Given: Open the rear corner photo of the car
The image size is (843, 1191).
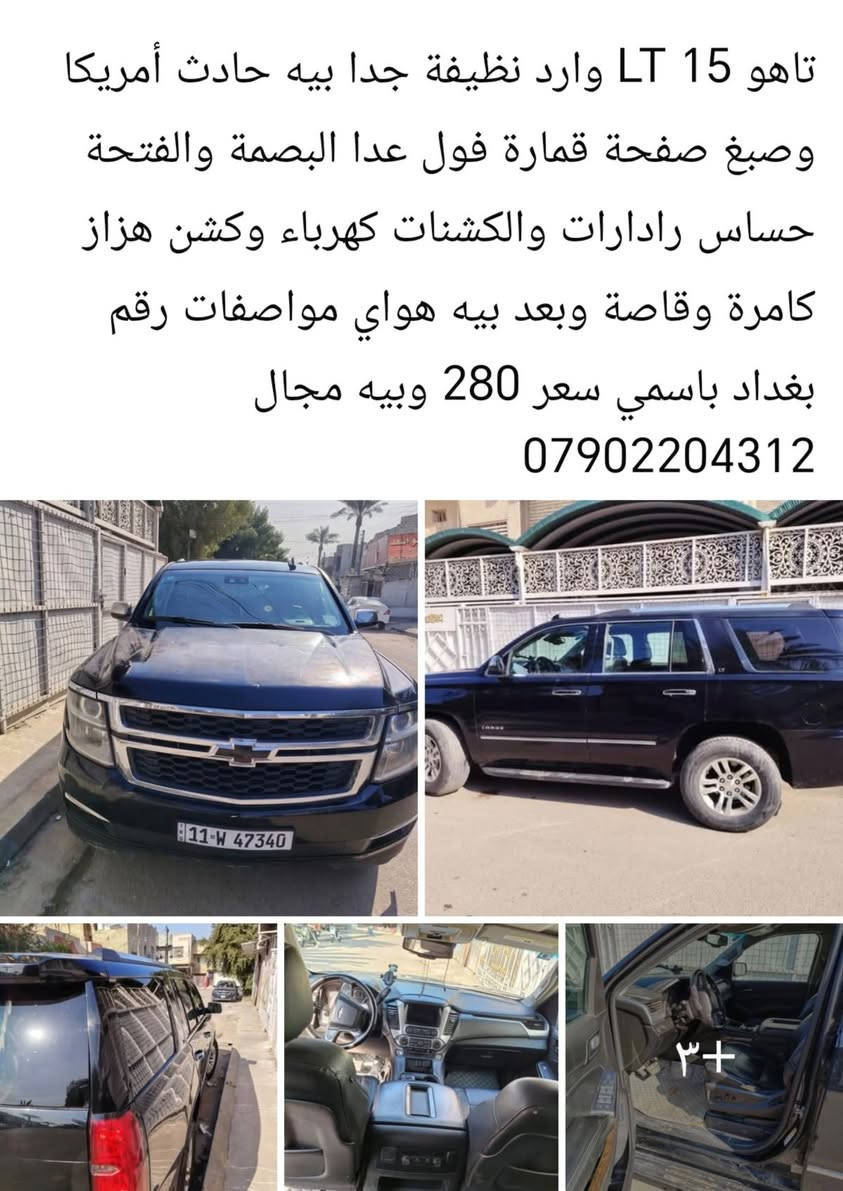Looking at the screenshot, I should pos(137,1055).
